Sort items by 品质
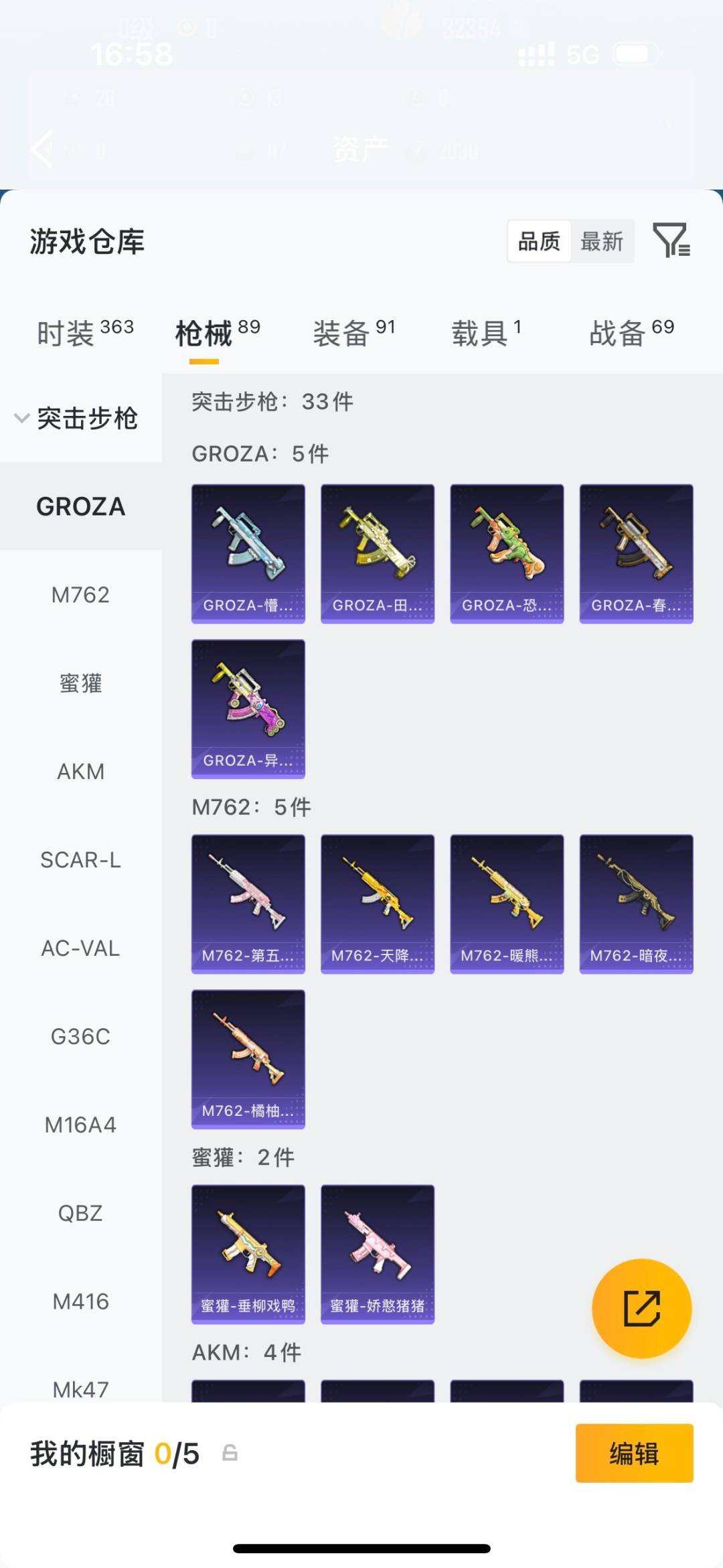This screenshot has width=723, height=1568. click(x=539, y=241)
